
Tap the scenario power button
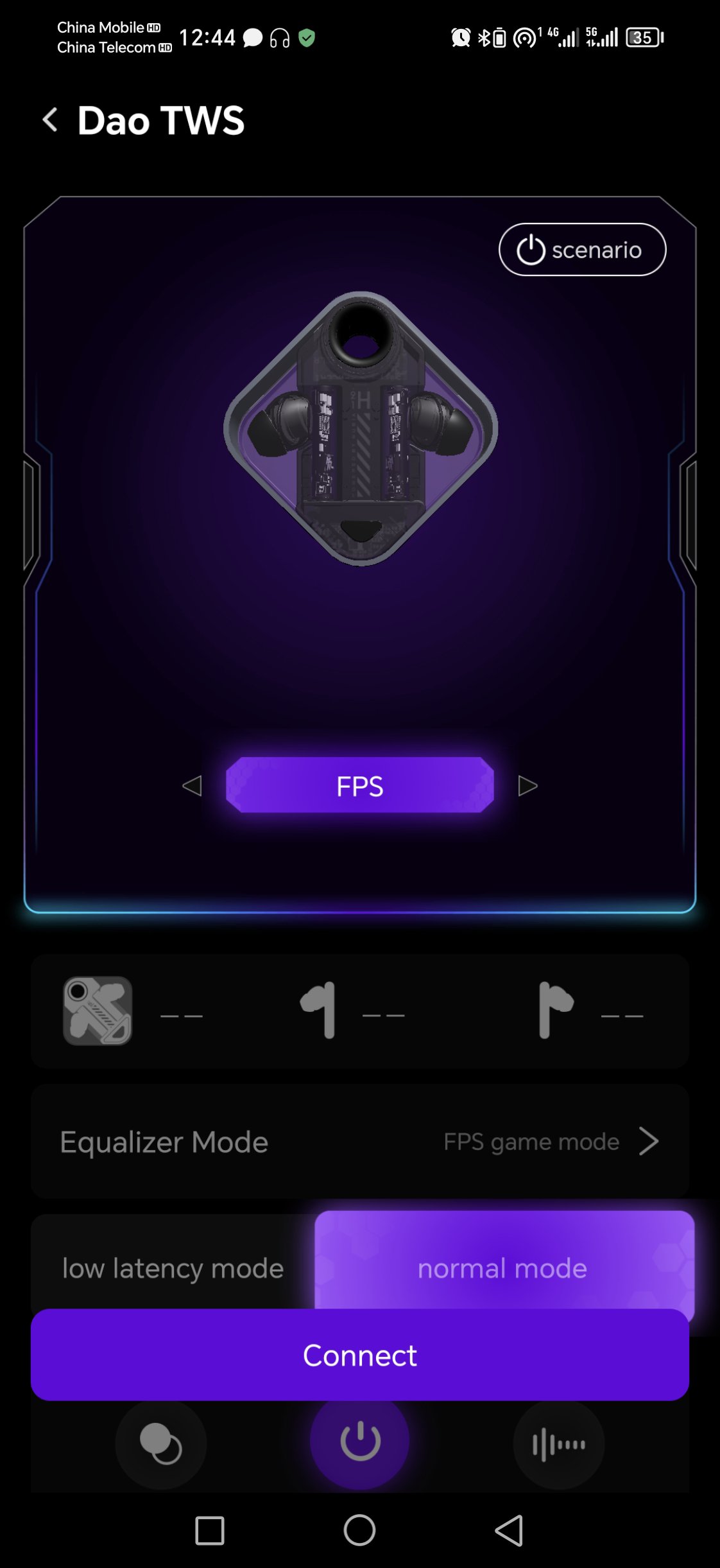582,250
